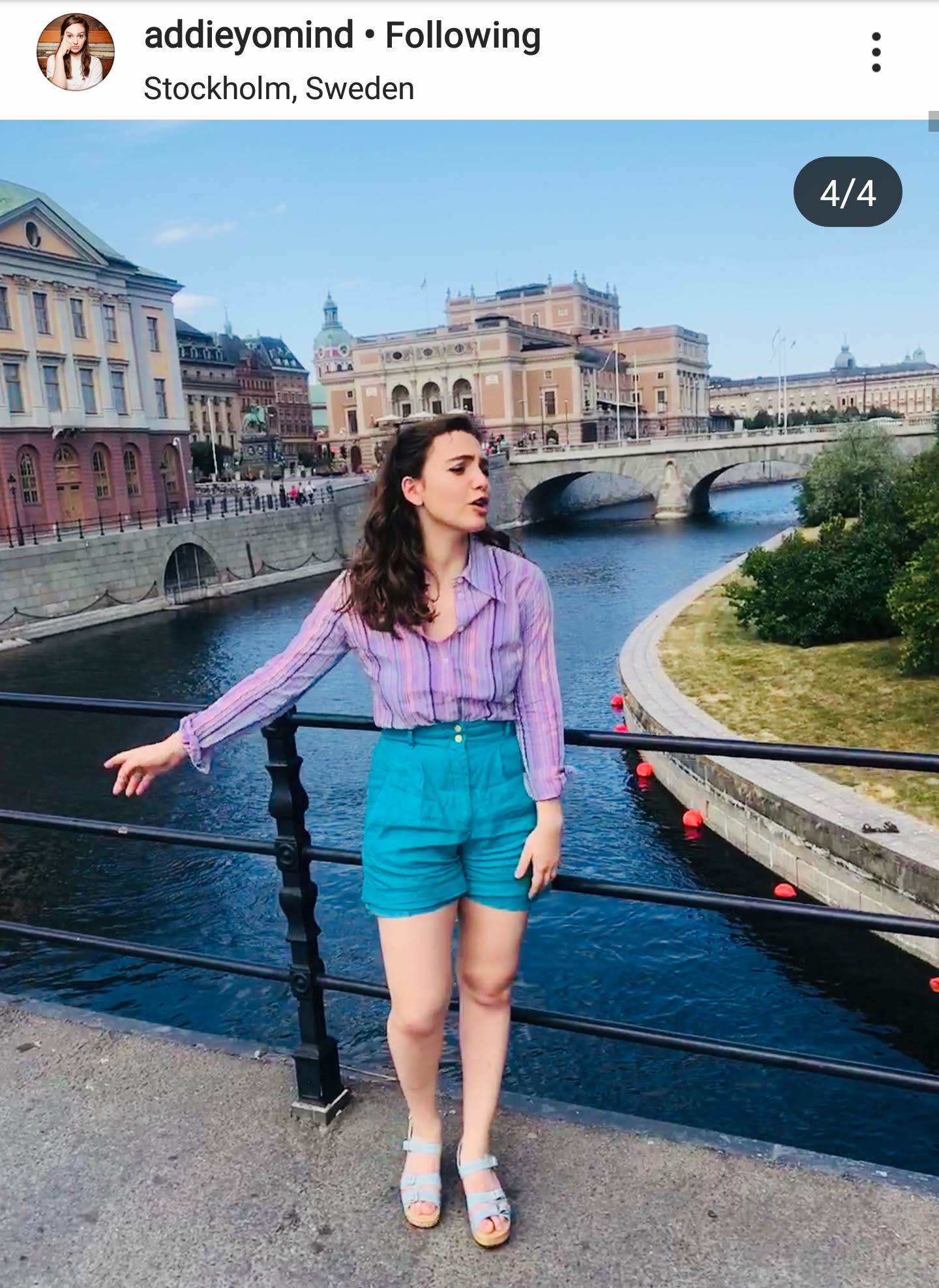Viewport: 939px width, 1288px height.
Task: Open the Stockholm, Sweden location
Action: coord(278,89)
